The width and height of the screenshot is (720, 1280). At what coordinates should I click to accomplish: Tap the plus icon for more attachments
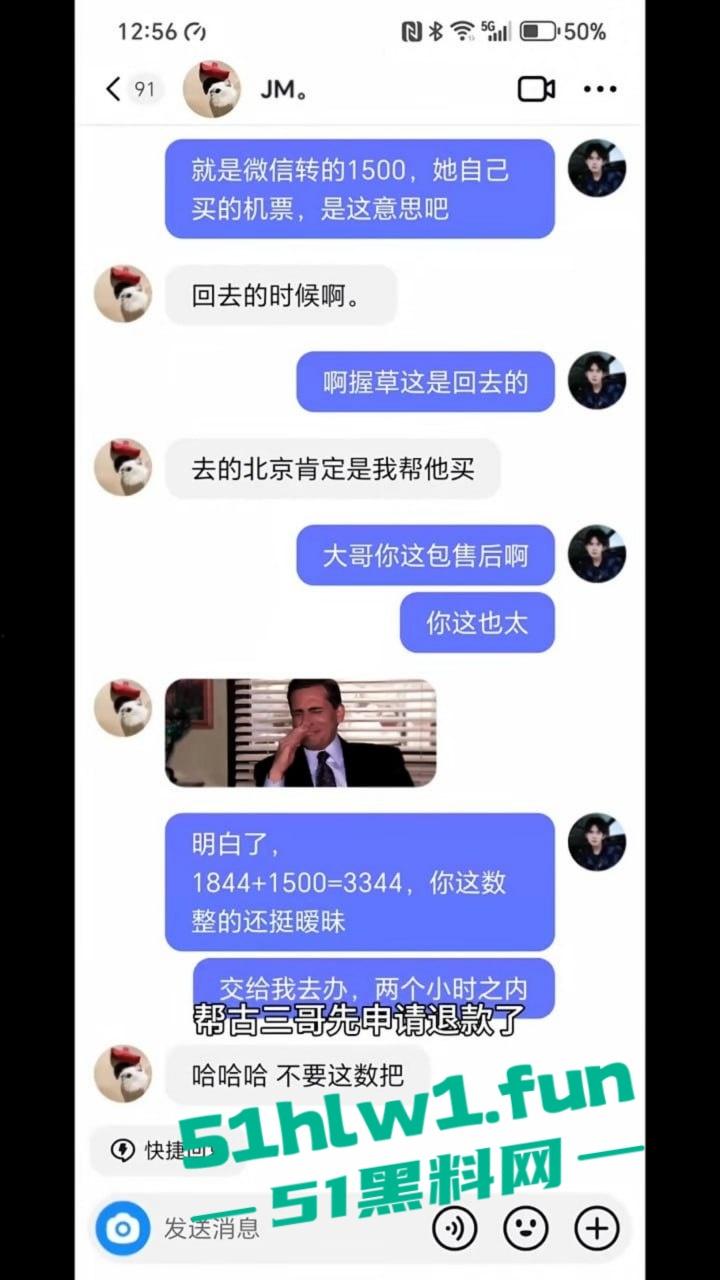[x=596, y=1228]
